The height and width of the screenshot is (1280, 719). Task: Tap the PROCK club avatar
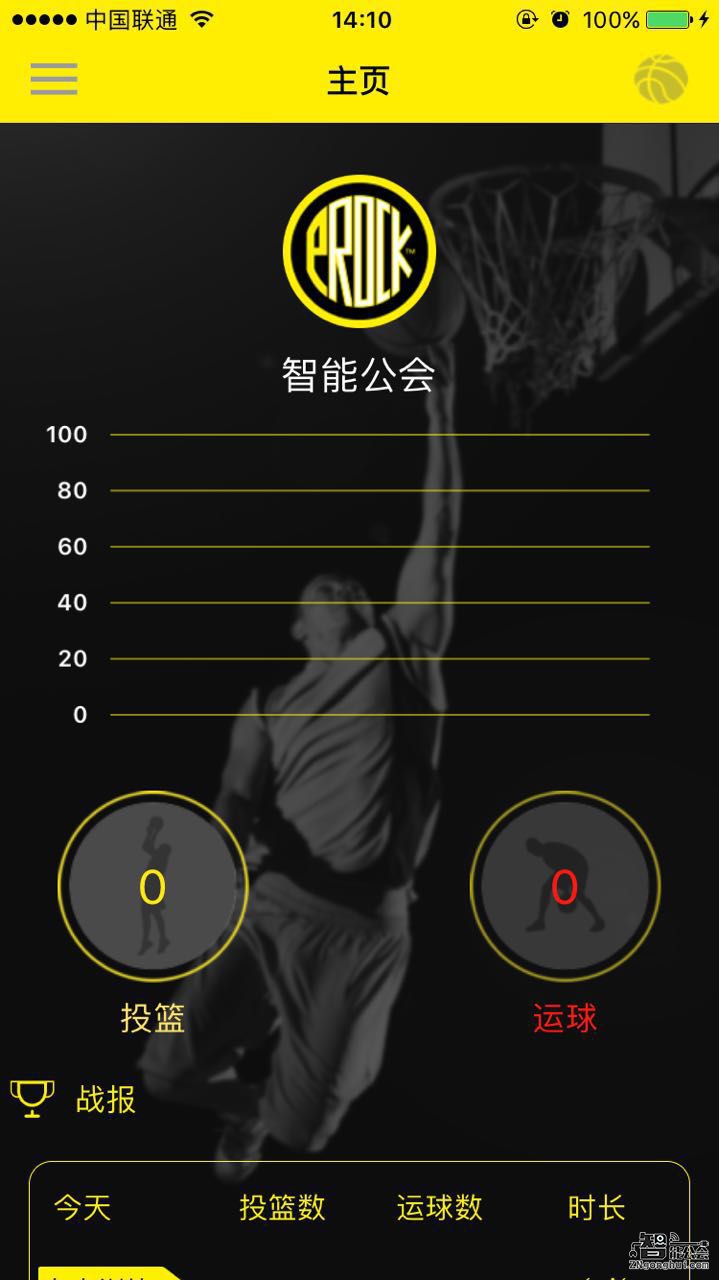(359, 251)
